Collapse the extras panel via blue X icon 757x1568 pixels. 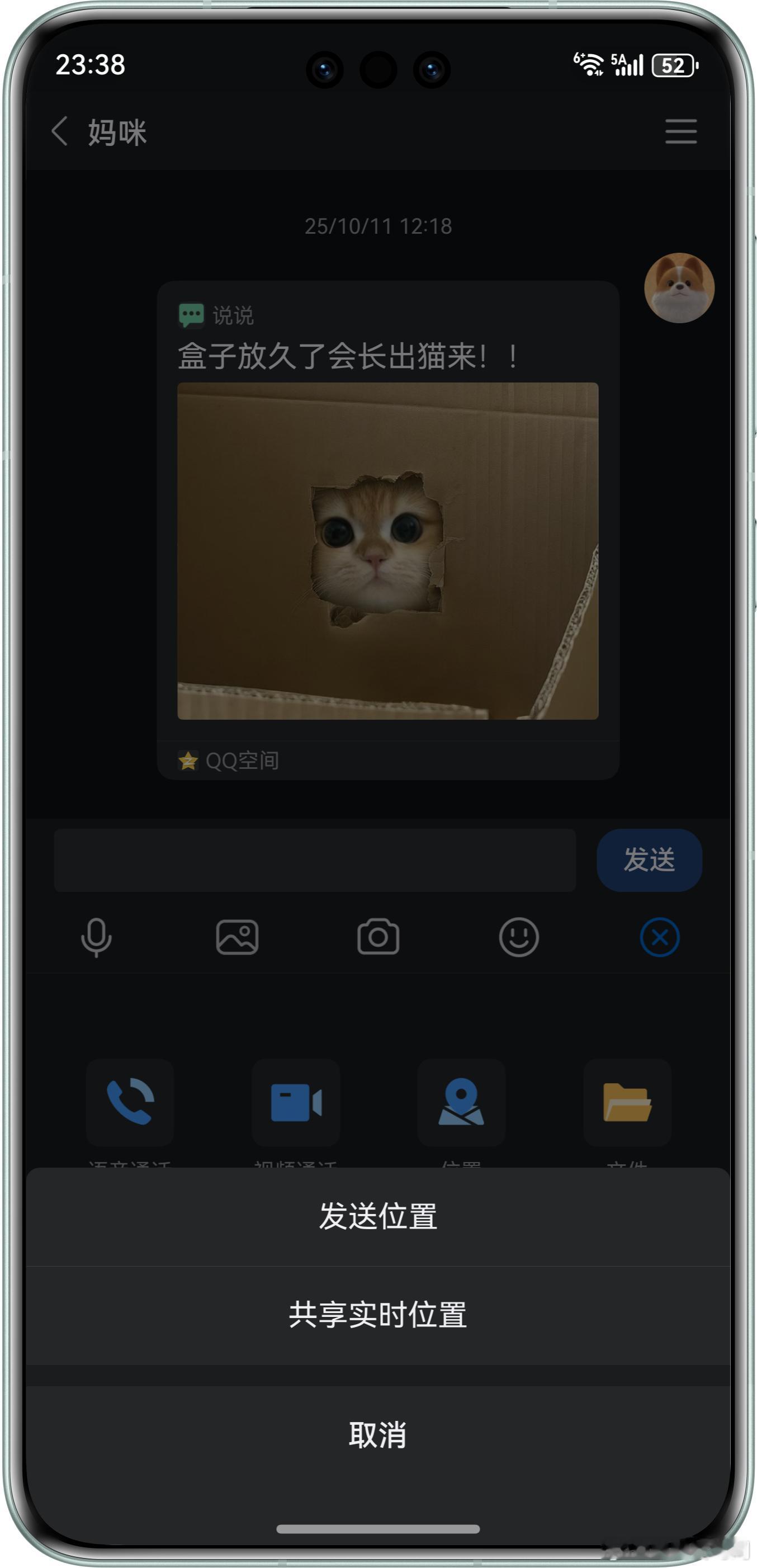[659, 937]
